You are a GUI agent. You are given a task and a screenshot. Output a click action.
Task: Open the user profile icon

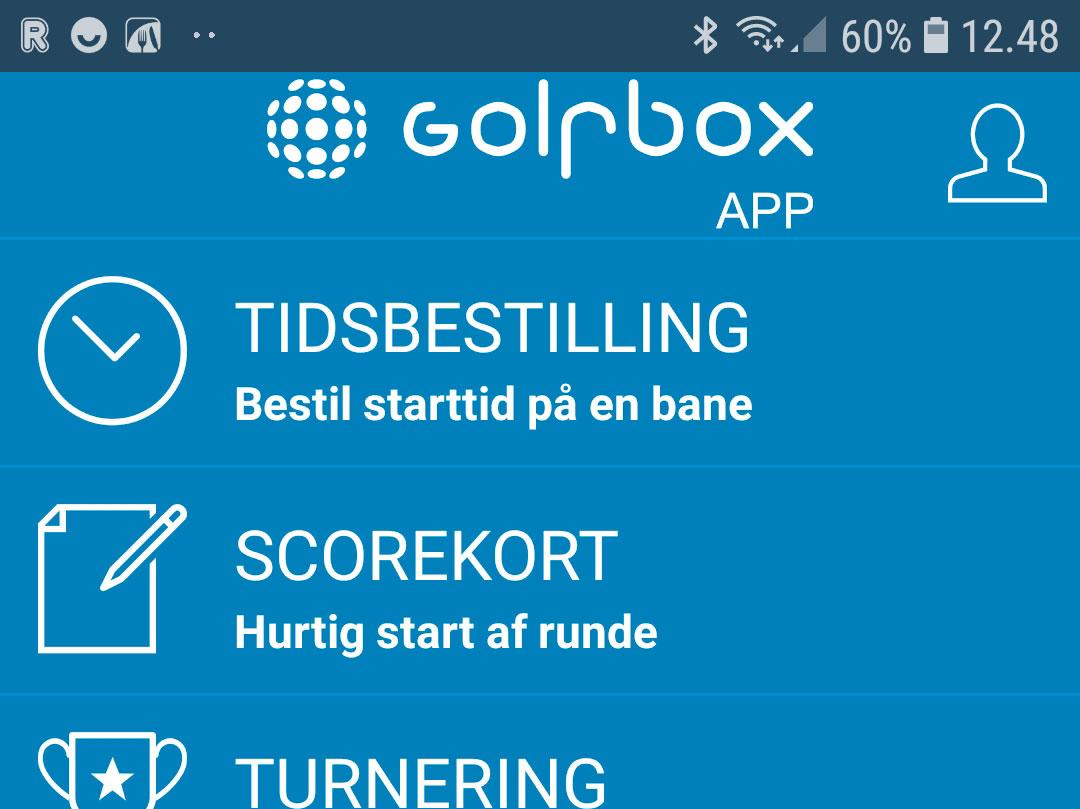996,155
